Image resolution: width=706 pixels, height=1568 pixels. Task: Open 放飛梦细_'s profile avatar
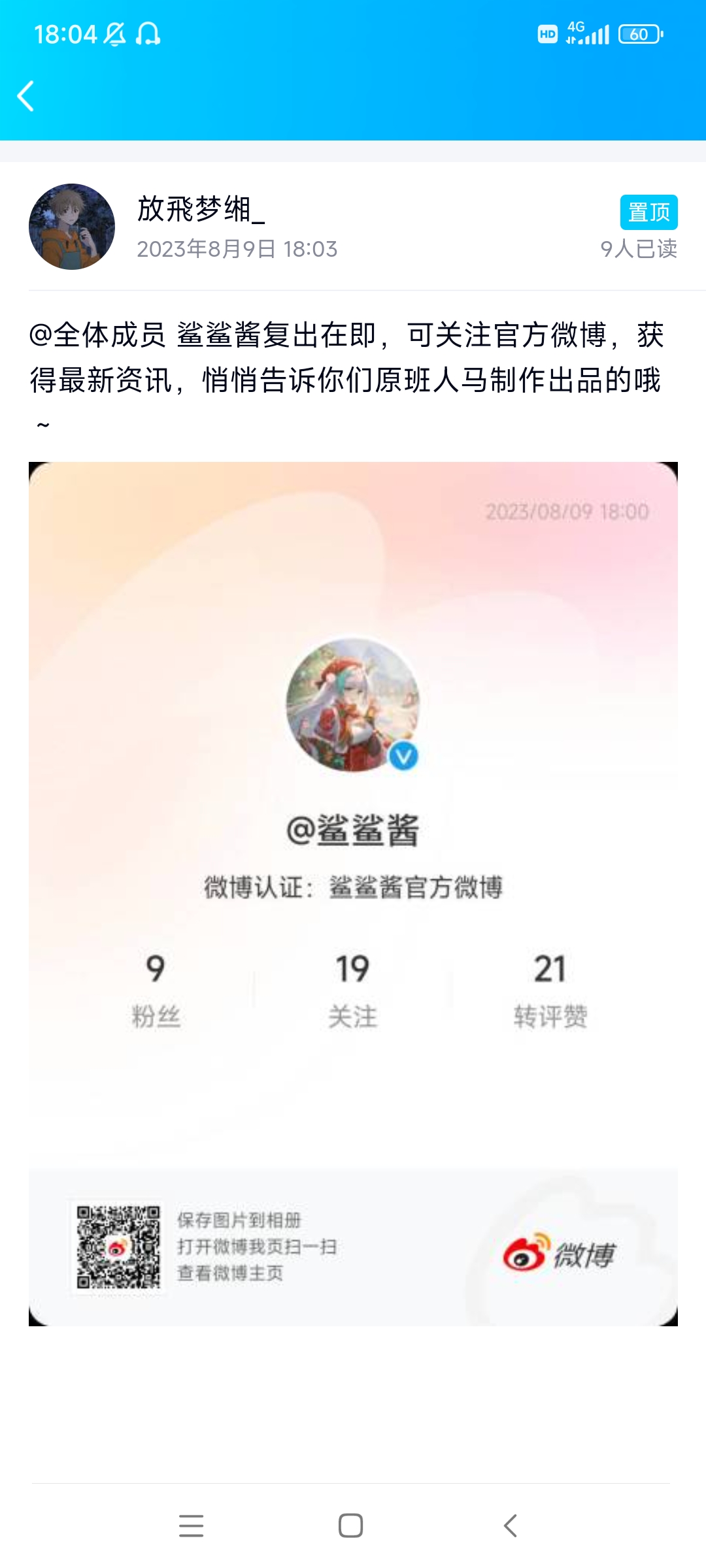[x=72, y=227]
